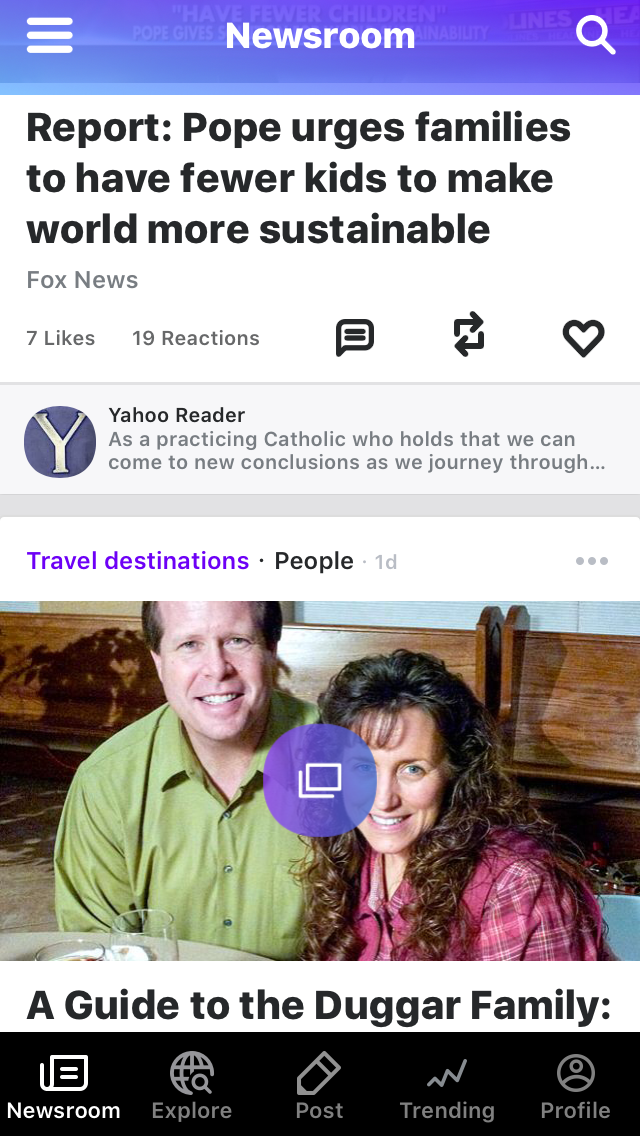This screenshot has height=1136, width=640.
Task: Open the Pope urges families article
Action: point(299,178)
